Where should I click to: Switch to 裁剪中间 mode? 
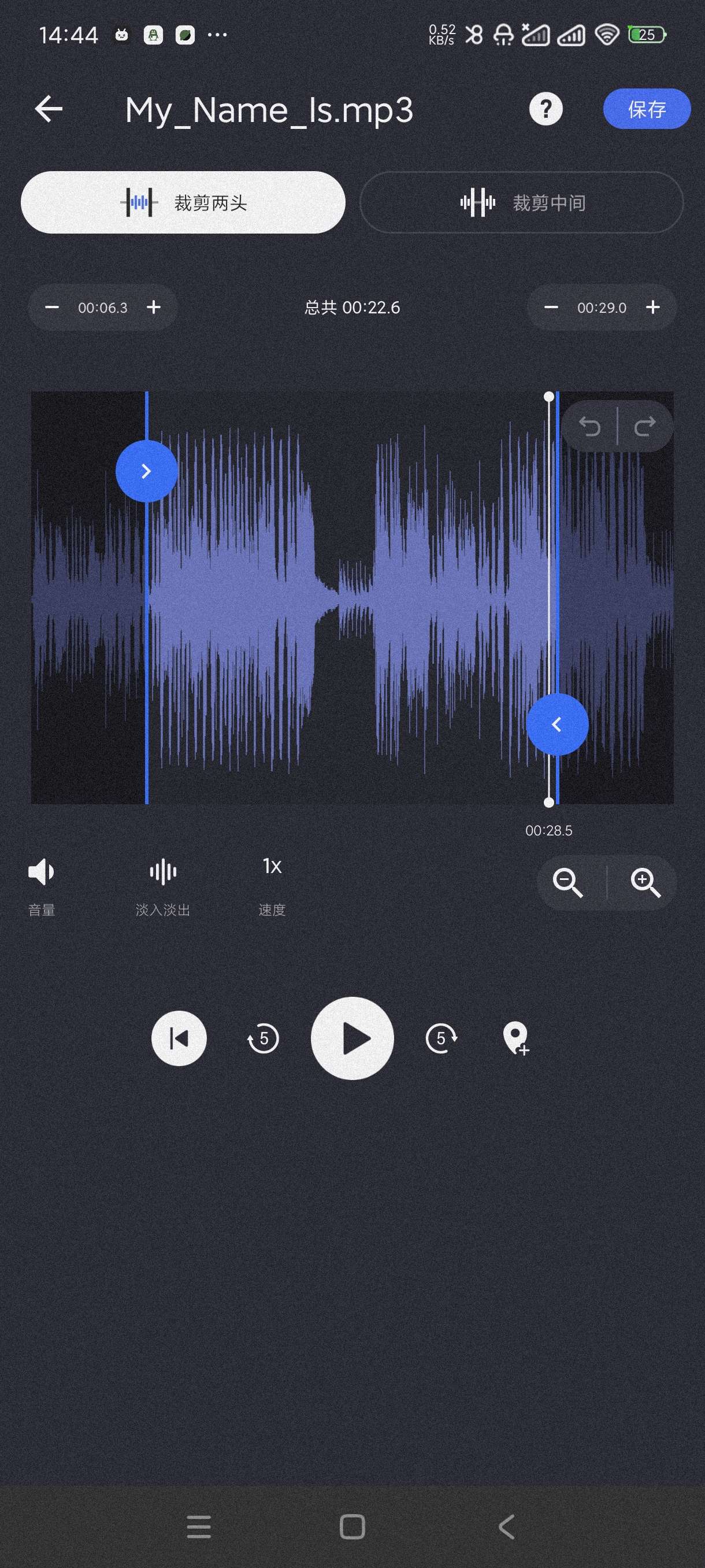pos(521,203)
